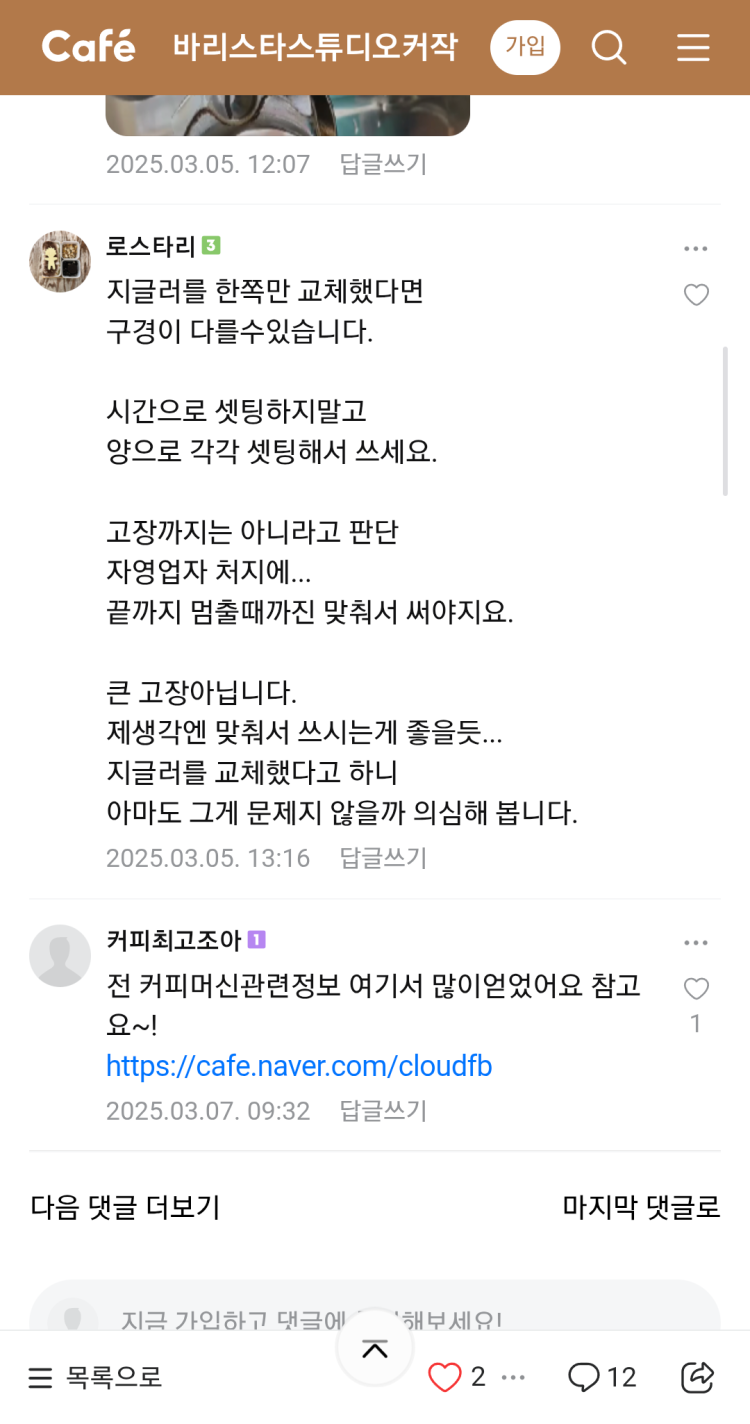Image resolution: width=750 pixels, height=1424 pixels.
Task: Open the cafe search icon
Action: 608,47
